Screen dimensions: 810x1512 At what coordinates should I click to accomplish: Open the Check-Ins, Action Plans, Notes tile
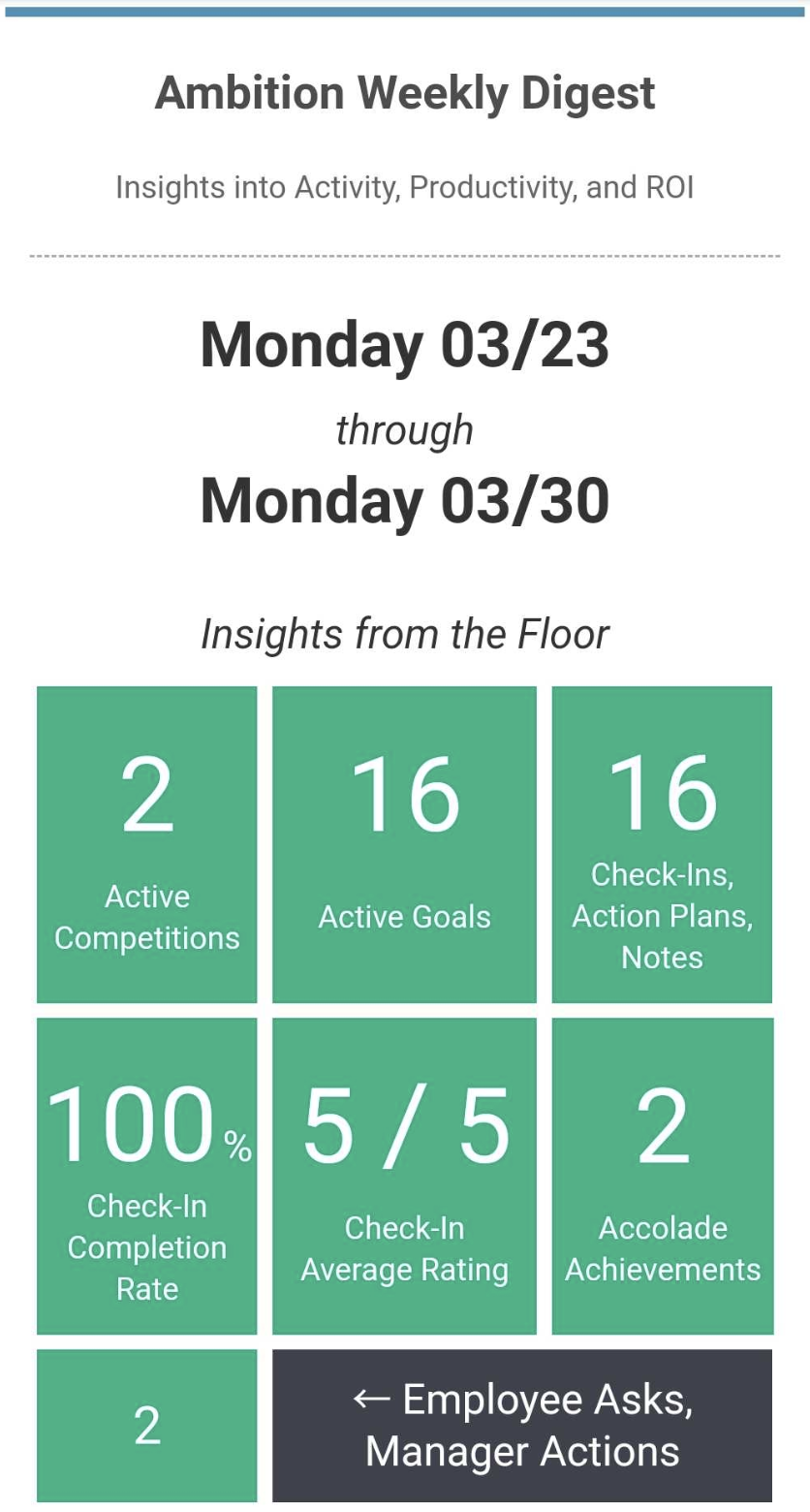[662, 844]
